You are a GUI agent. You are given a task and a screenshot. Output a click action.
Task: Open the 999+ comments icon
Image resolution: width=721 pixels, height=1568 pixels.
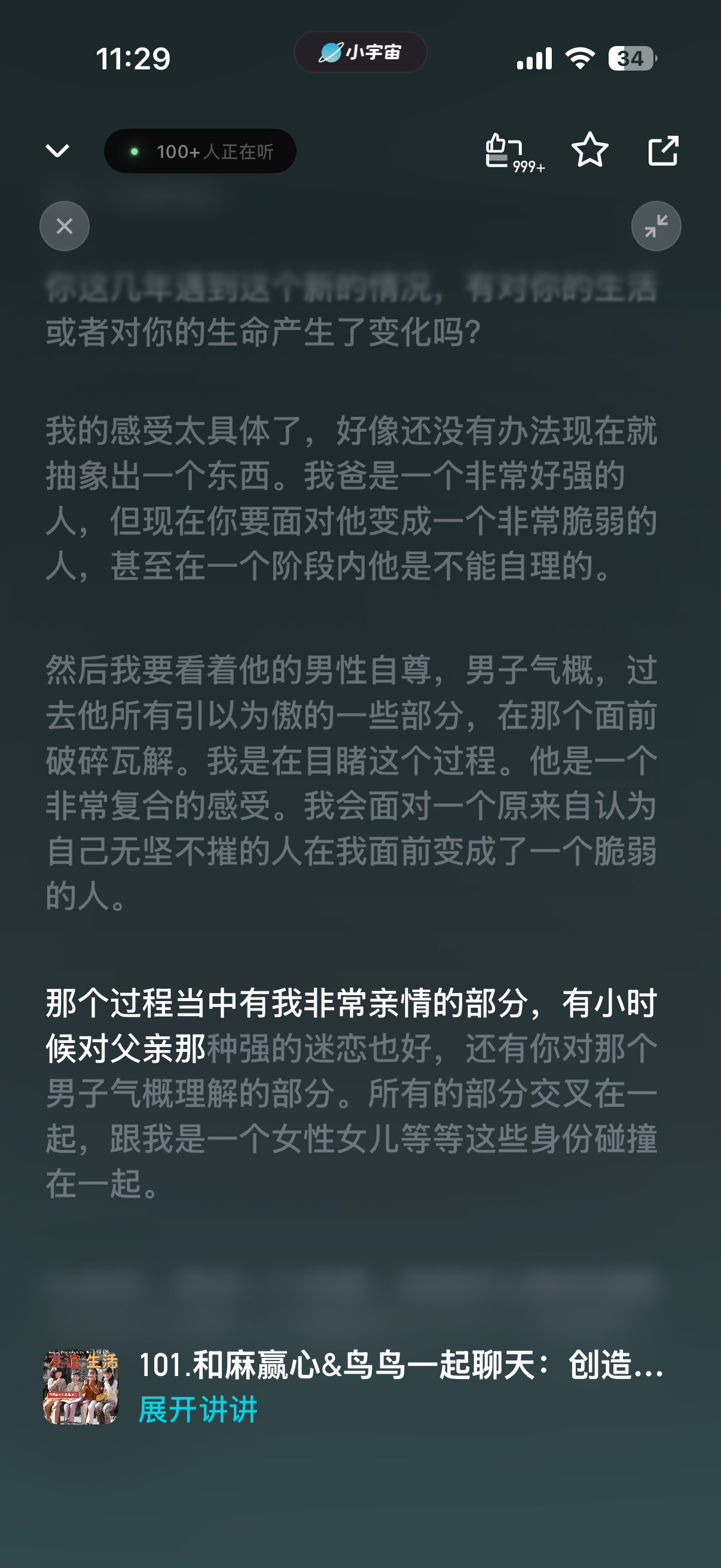(x=514, y=152)
